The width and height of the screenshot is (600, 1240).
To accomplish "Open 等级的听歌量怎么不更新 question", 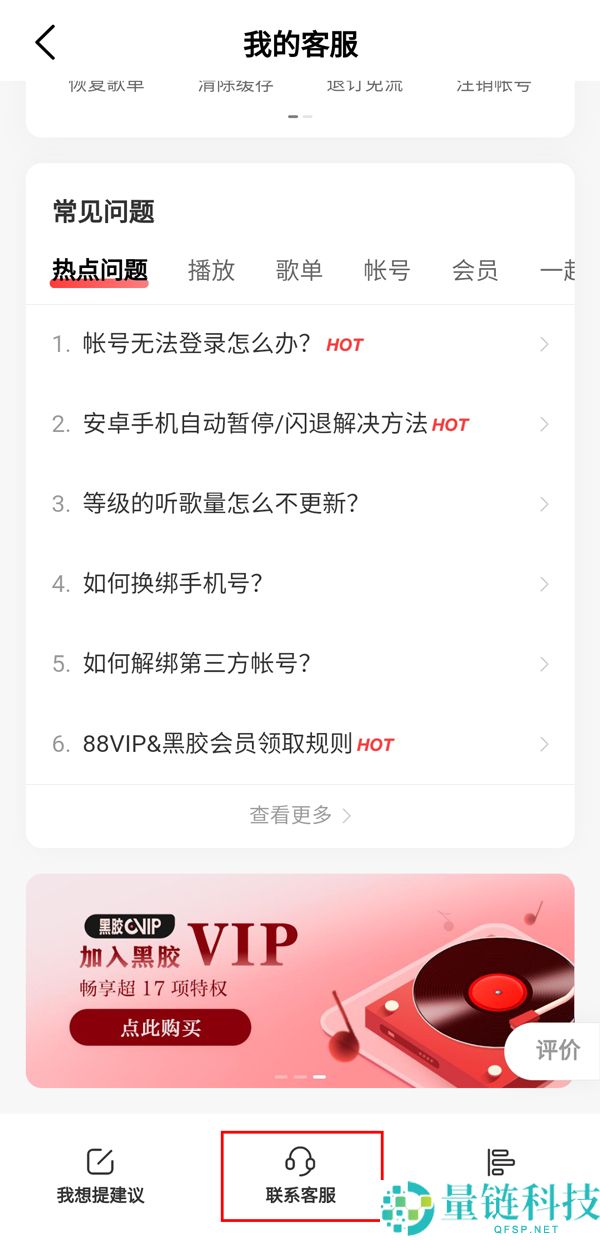I will click(x=300, y=504).
